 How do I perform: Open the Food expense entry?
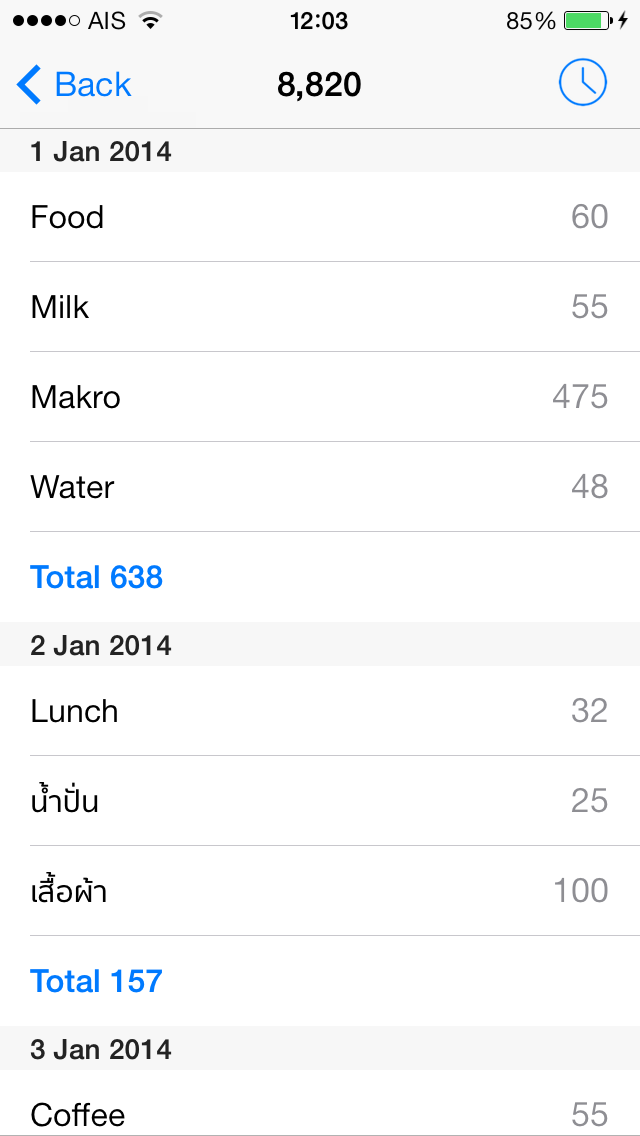tap(320, 217)
